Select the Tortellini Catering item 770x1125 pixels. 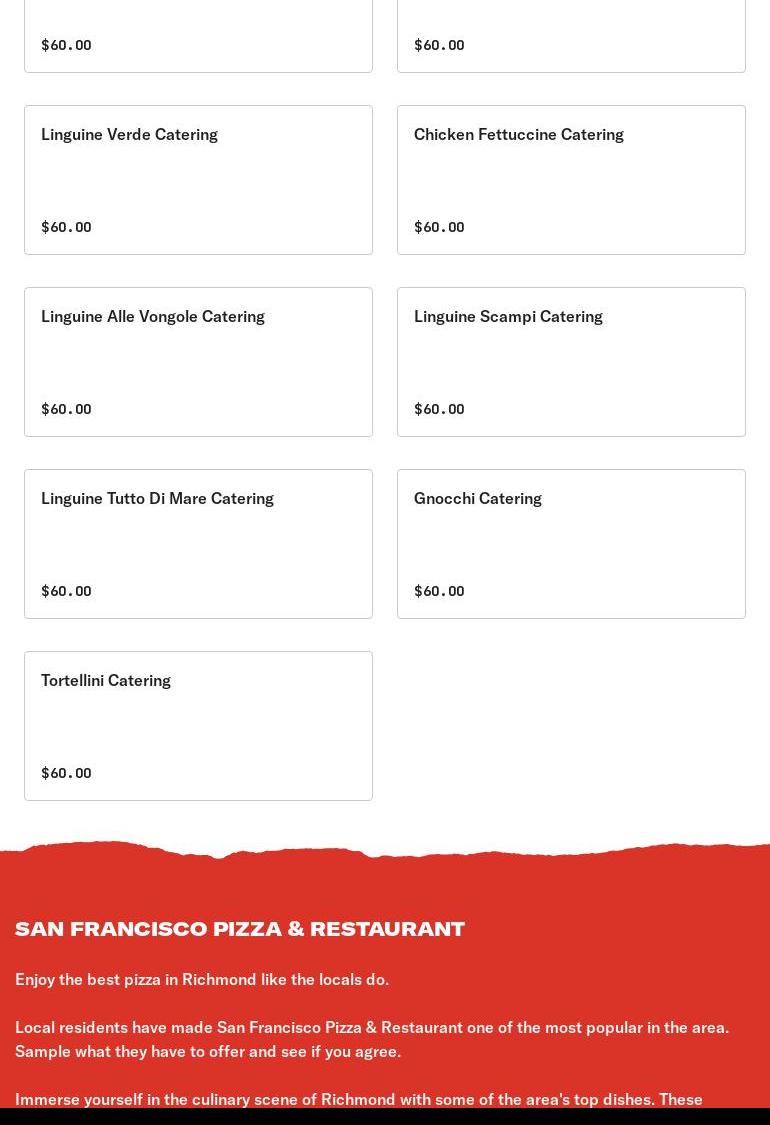pyautogui.click(x=198, y=726)
